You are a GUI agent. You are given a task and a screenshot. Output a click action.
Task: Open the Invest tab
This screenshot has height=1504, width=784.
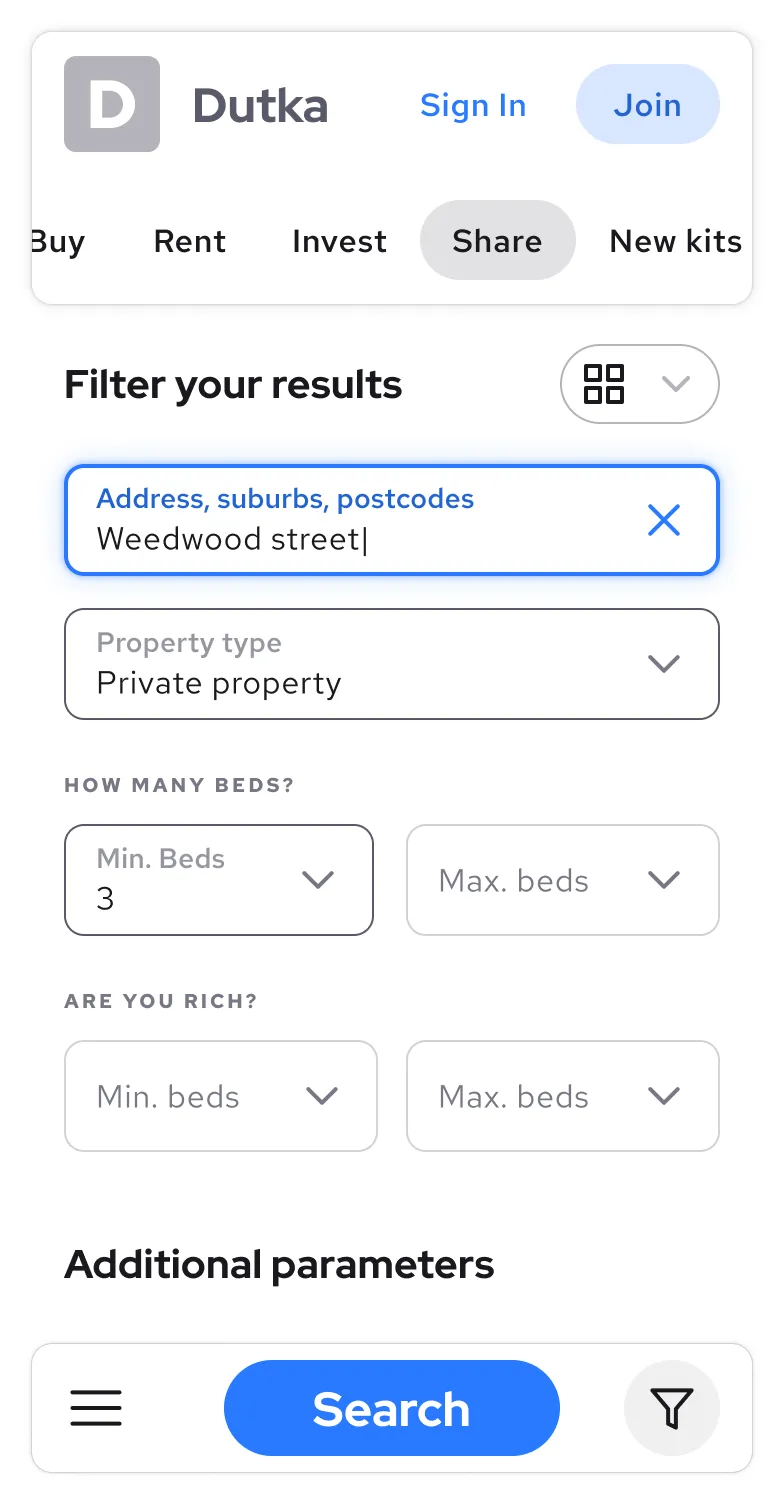(x=339, y=242)
